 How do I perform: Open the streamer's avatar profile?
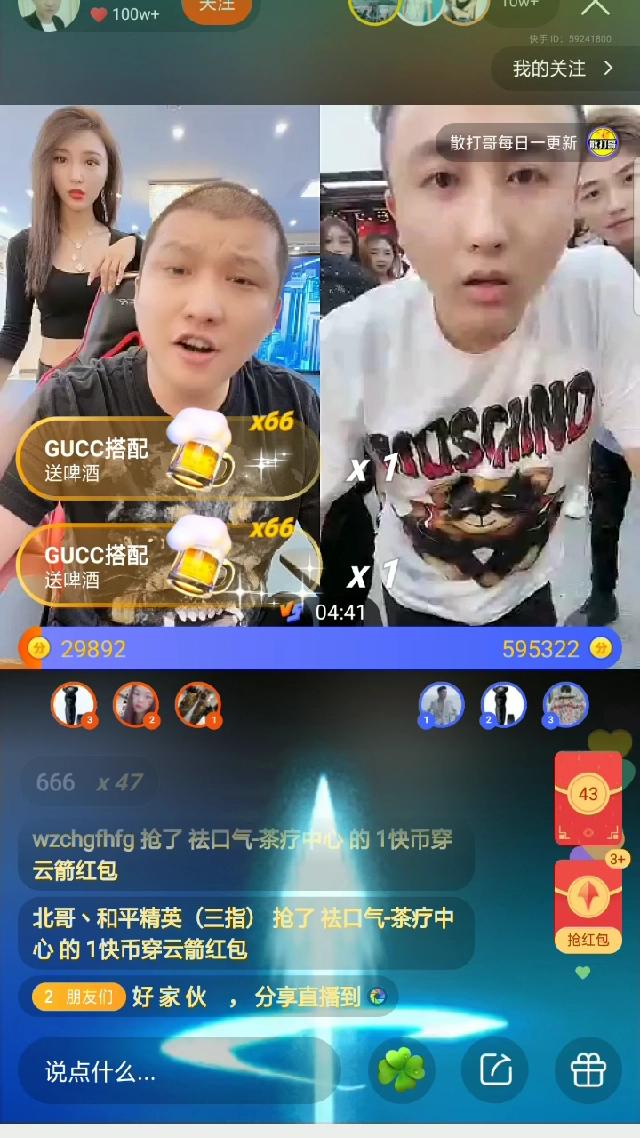(x=48, y=12)
